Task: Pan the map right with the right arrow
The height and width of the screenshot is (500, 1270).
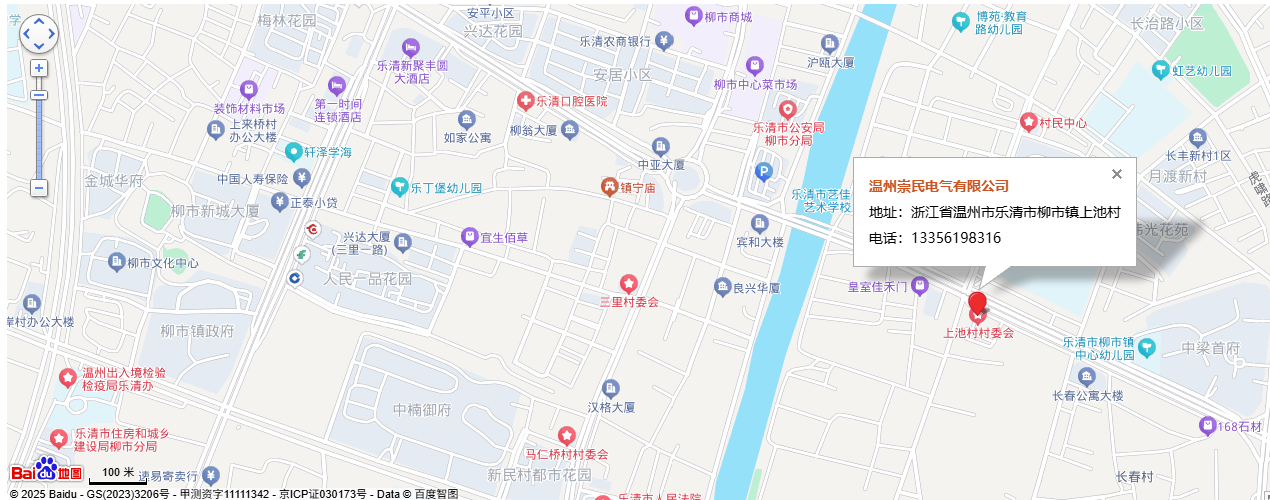Action: [51, 34]
